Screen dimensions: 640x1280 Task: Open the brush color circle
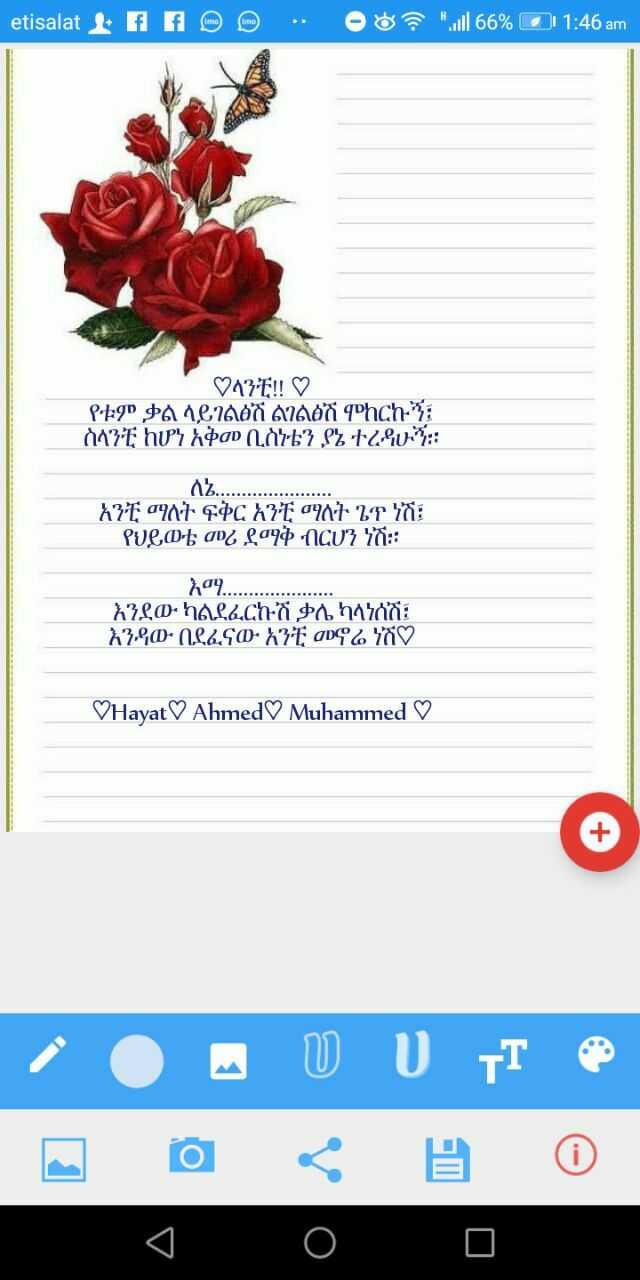(x=137, y=1061)
